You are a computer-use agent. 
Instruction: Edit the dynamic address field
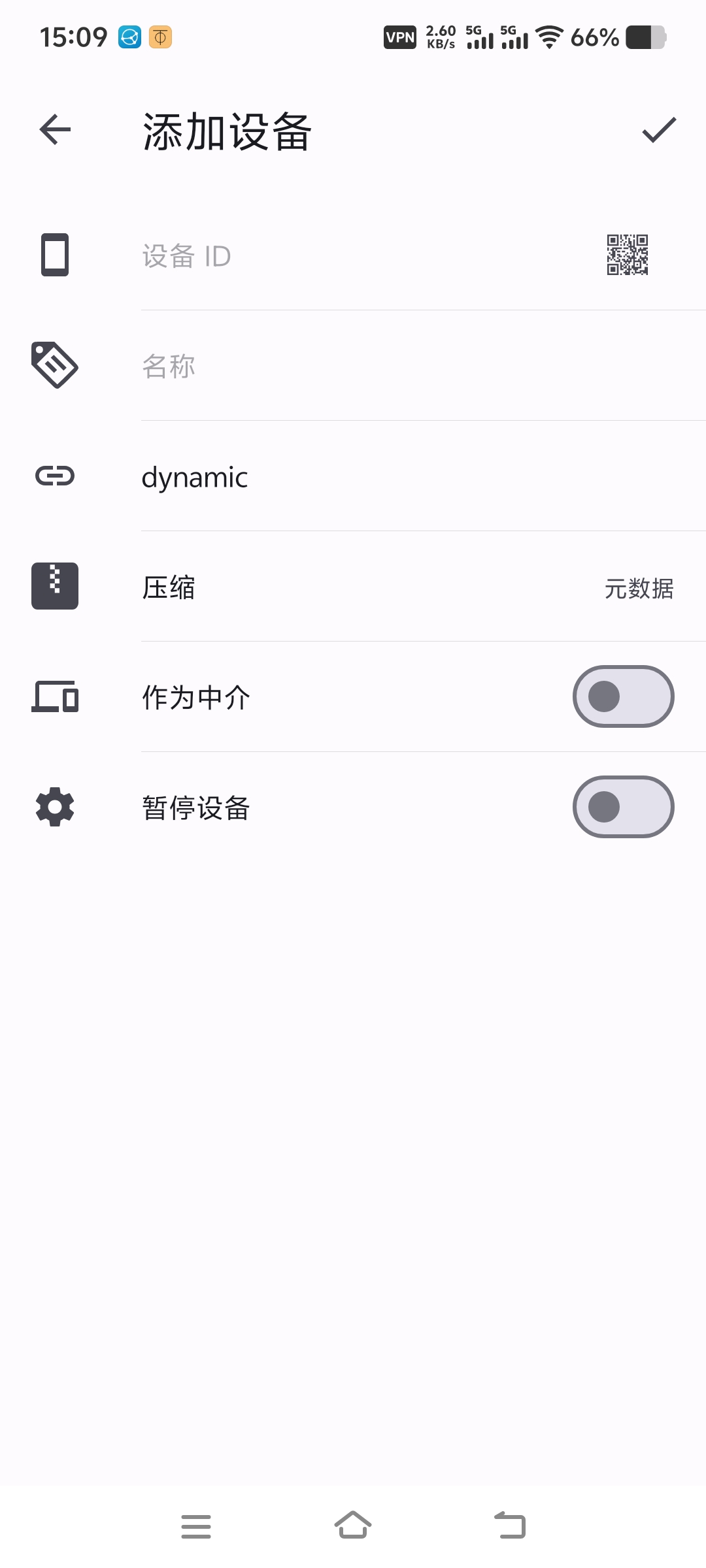click(424, 477)
